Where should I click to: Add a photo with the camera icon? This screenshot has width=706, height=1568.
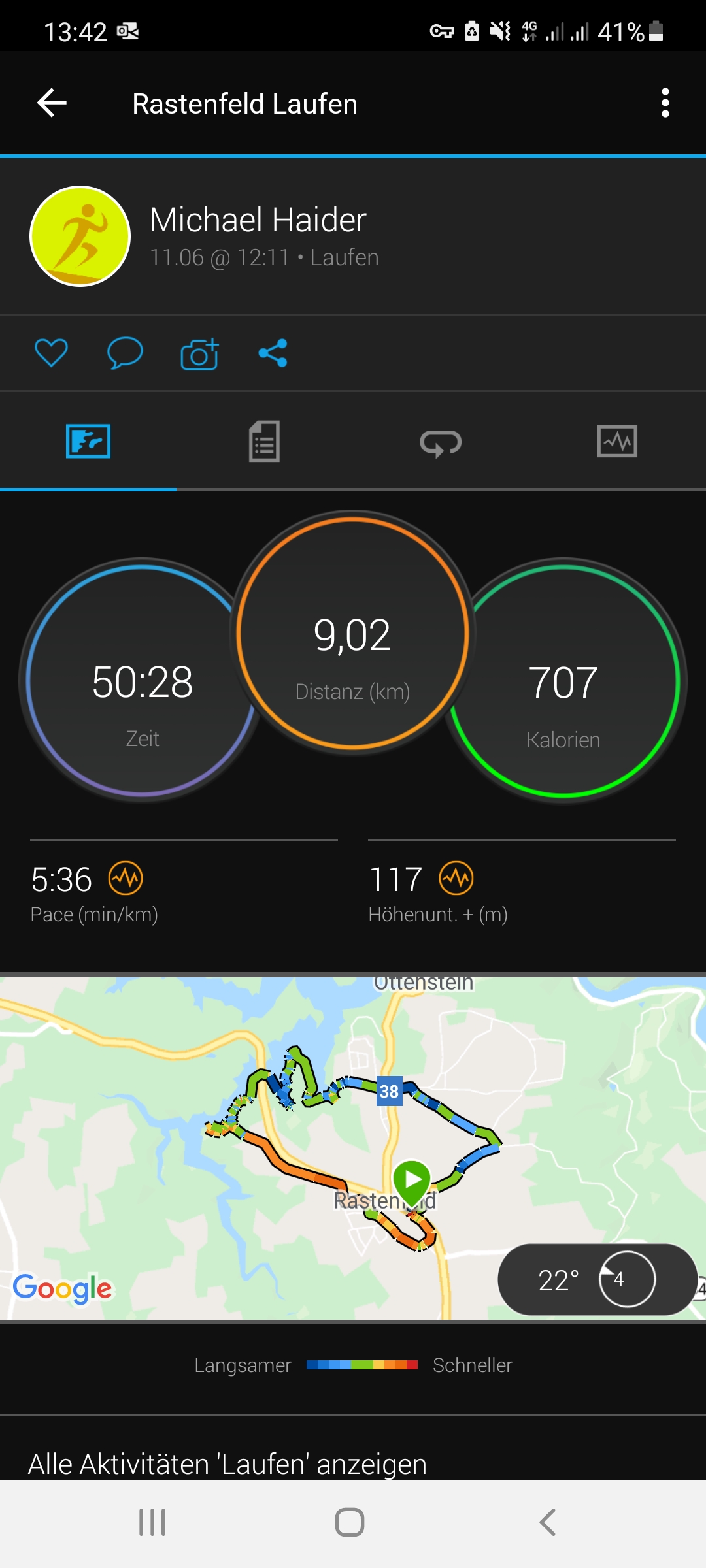199,354
